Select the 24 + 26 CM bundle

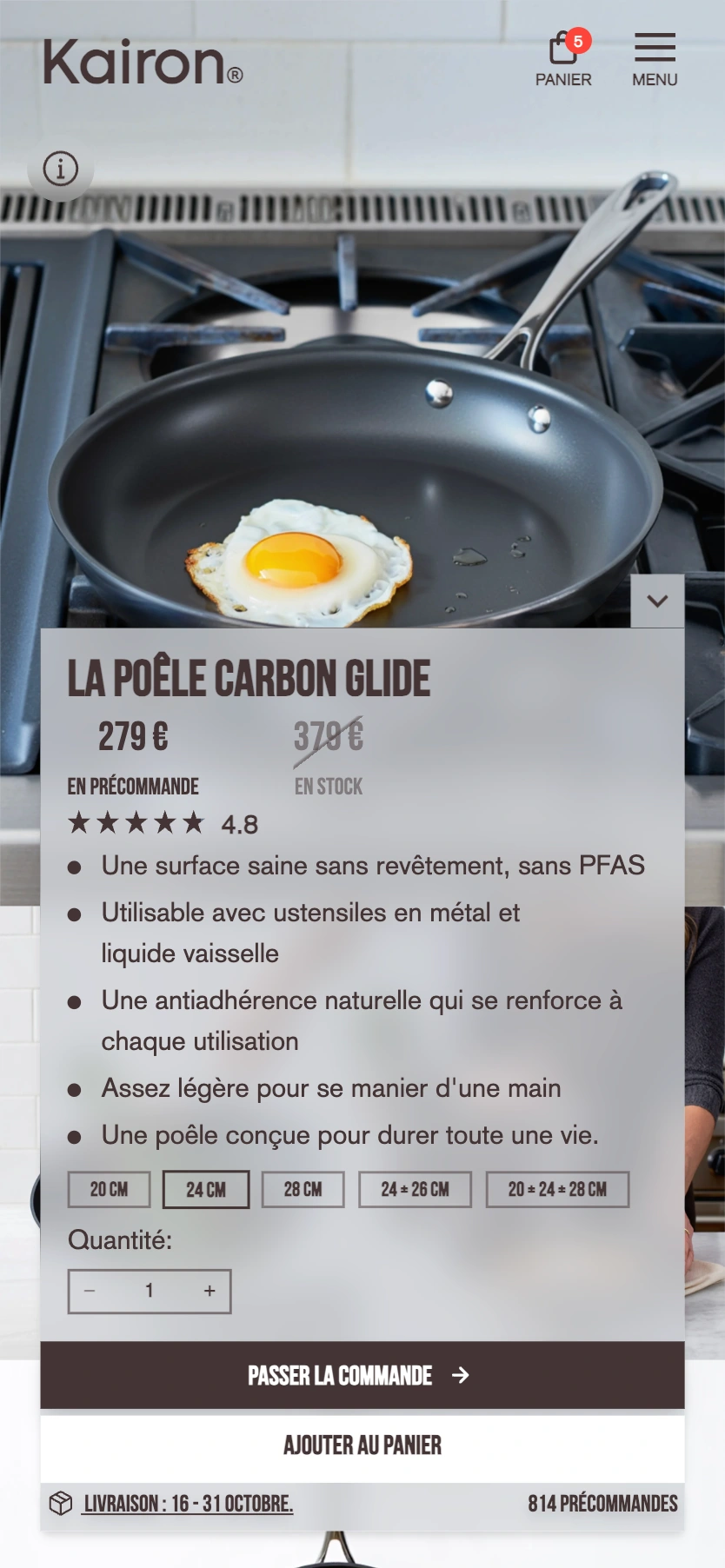[415, 1189]
